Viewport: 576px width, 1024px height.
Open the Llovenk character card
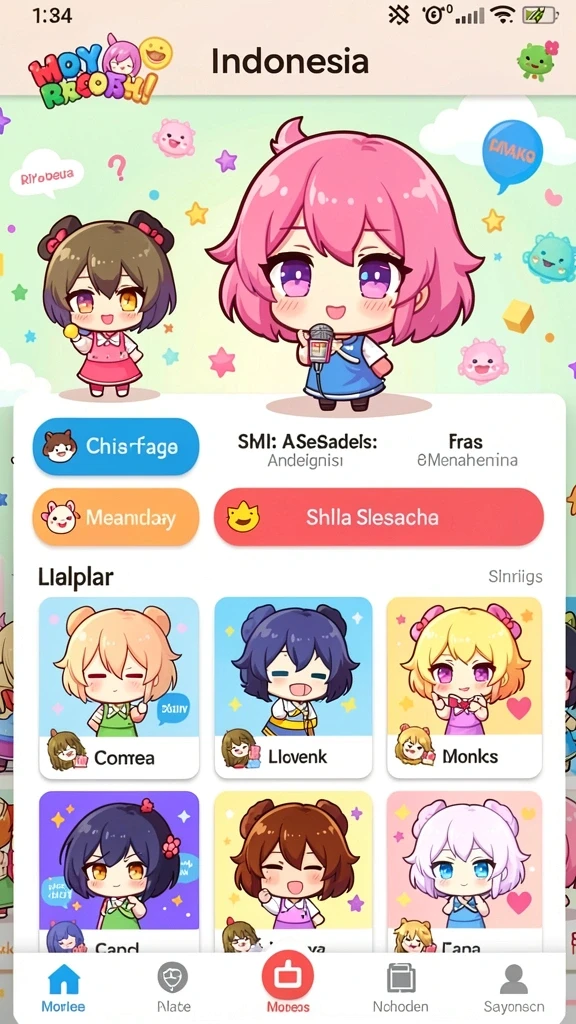tap(293, 688)
